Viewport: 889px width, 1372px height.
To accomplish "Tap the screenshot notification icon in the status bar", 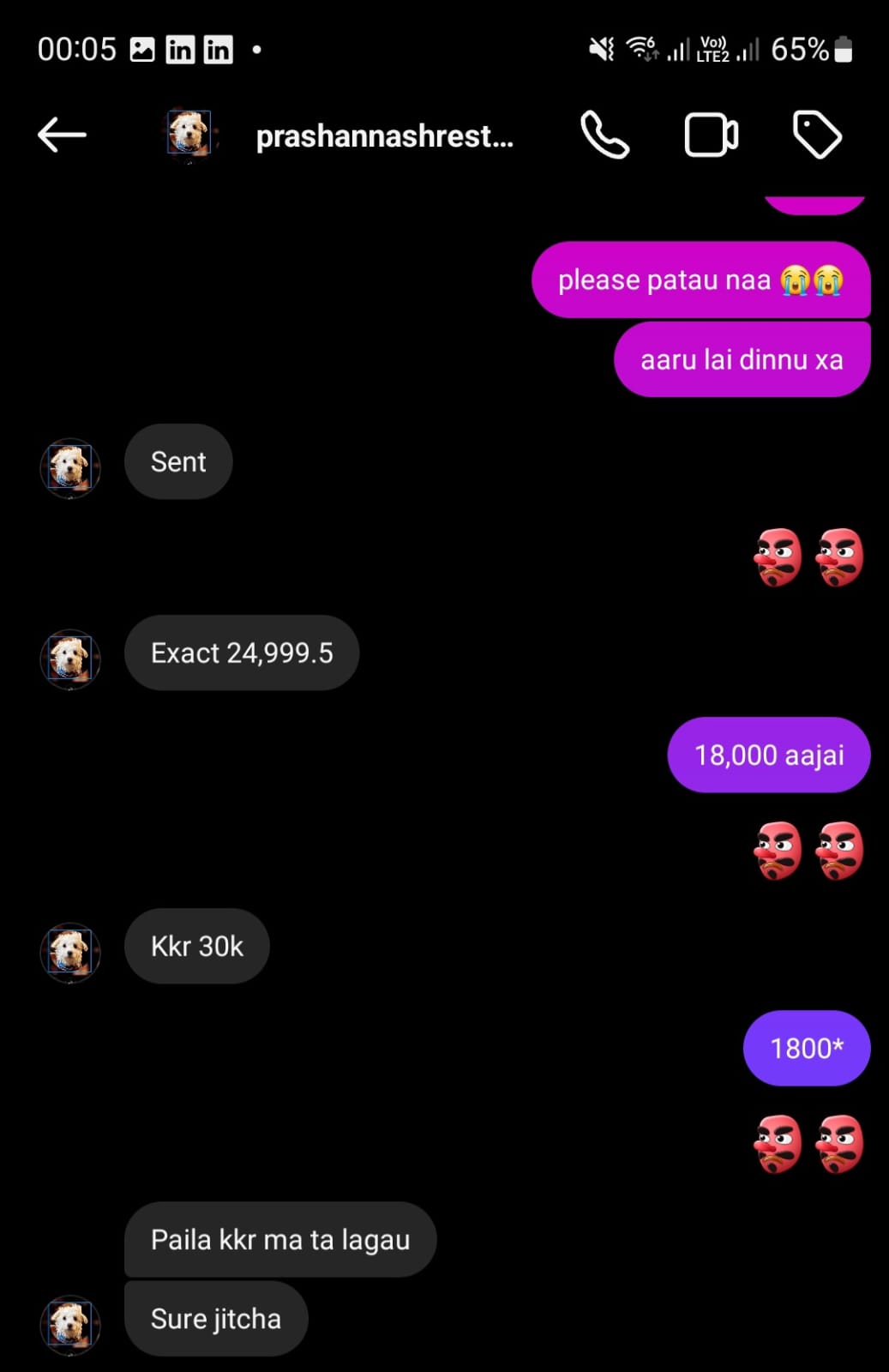I will click(141, 49).
